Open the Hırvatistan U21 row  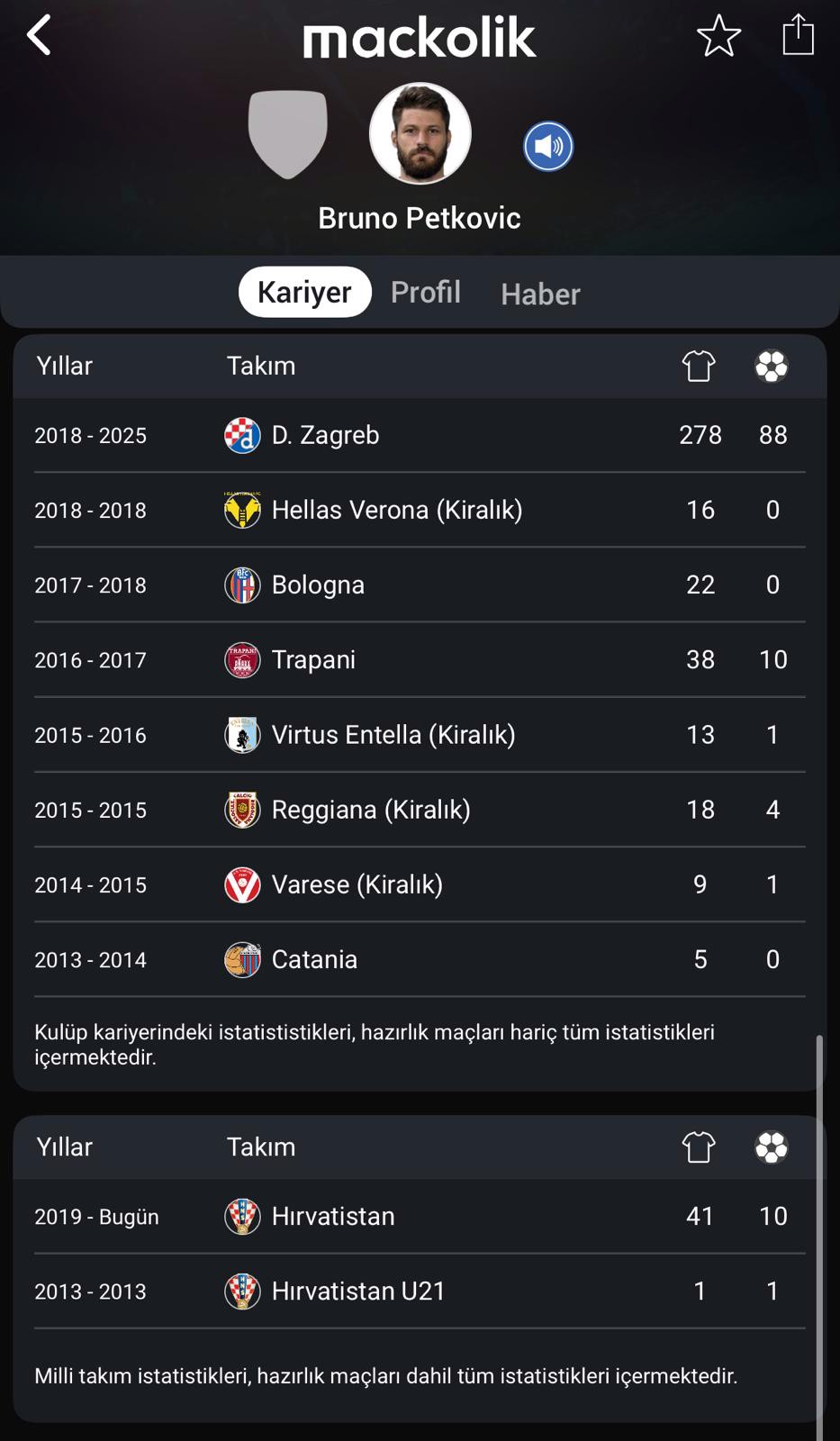coord(420,1291)
